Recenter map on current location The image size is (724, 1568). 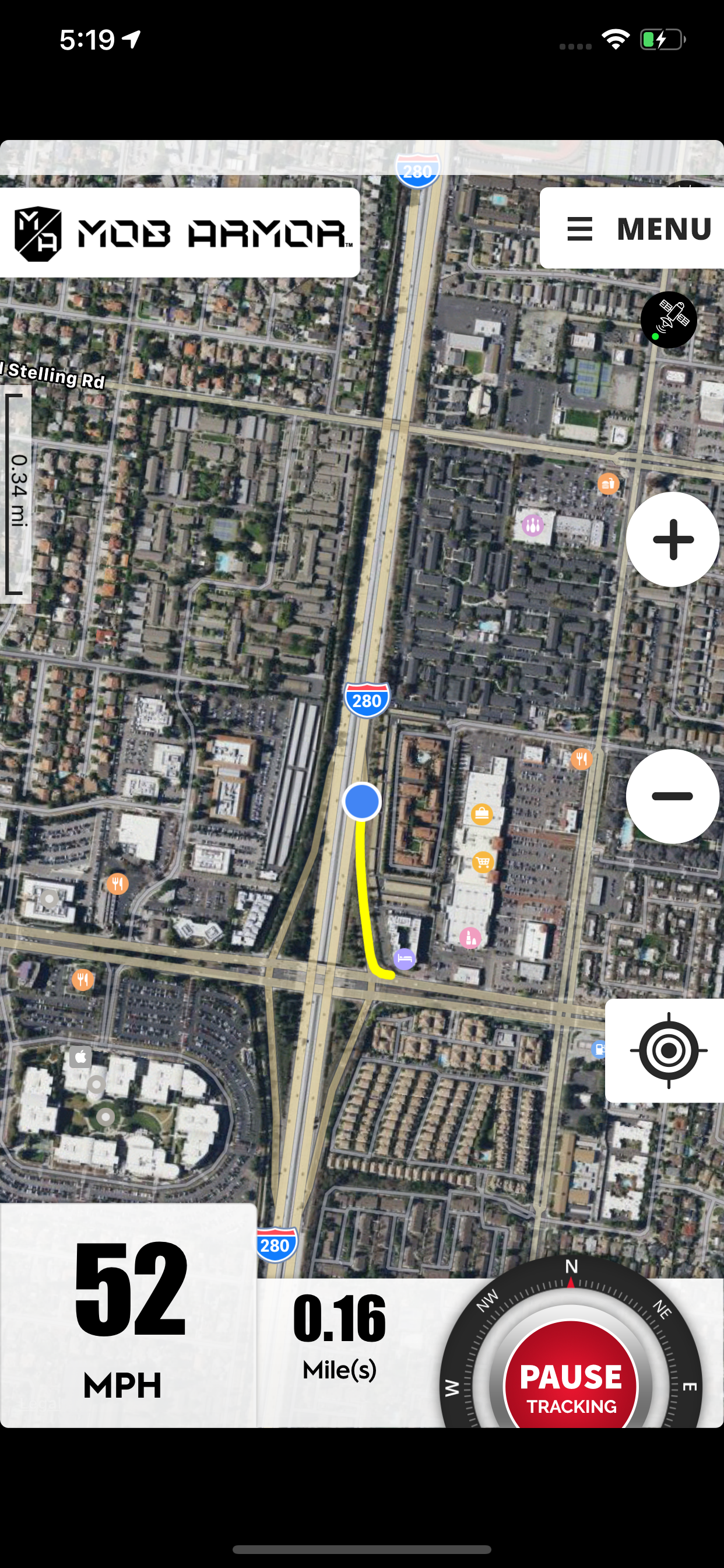click(668, 1050)
